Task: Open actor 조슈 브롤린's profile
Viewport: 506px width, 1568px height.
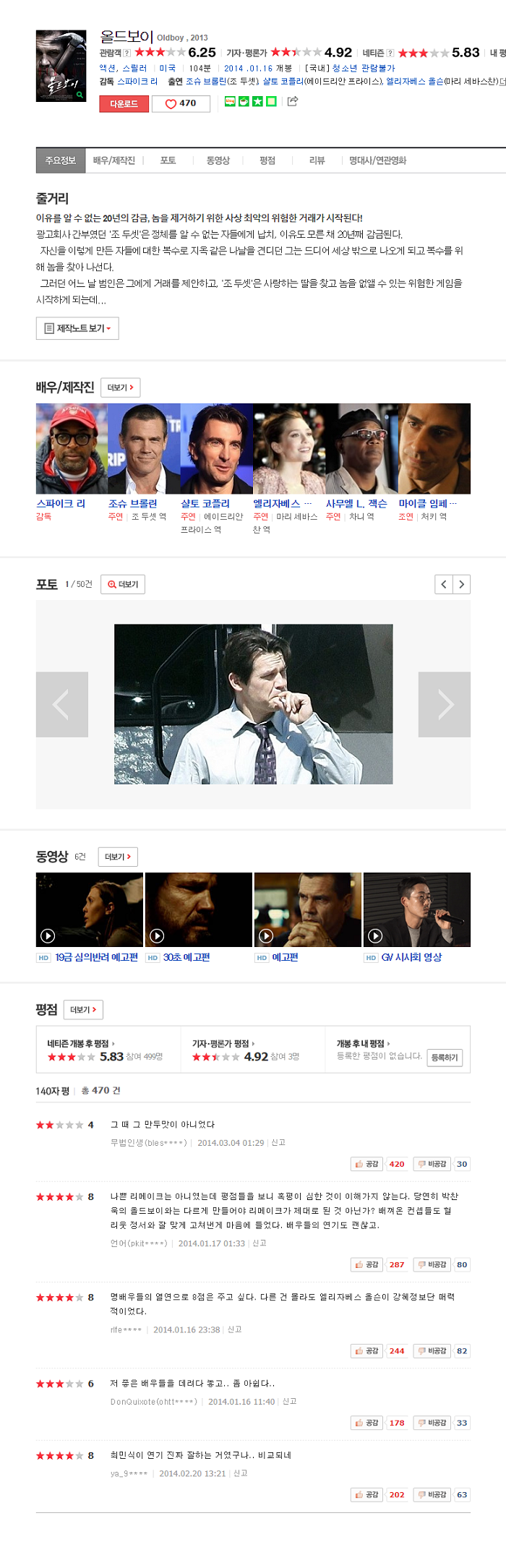Action: (133, 503)
